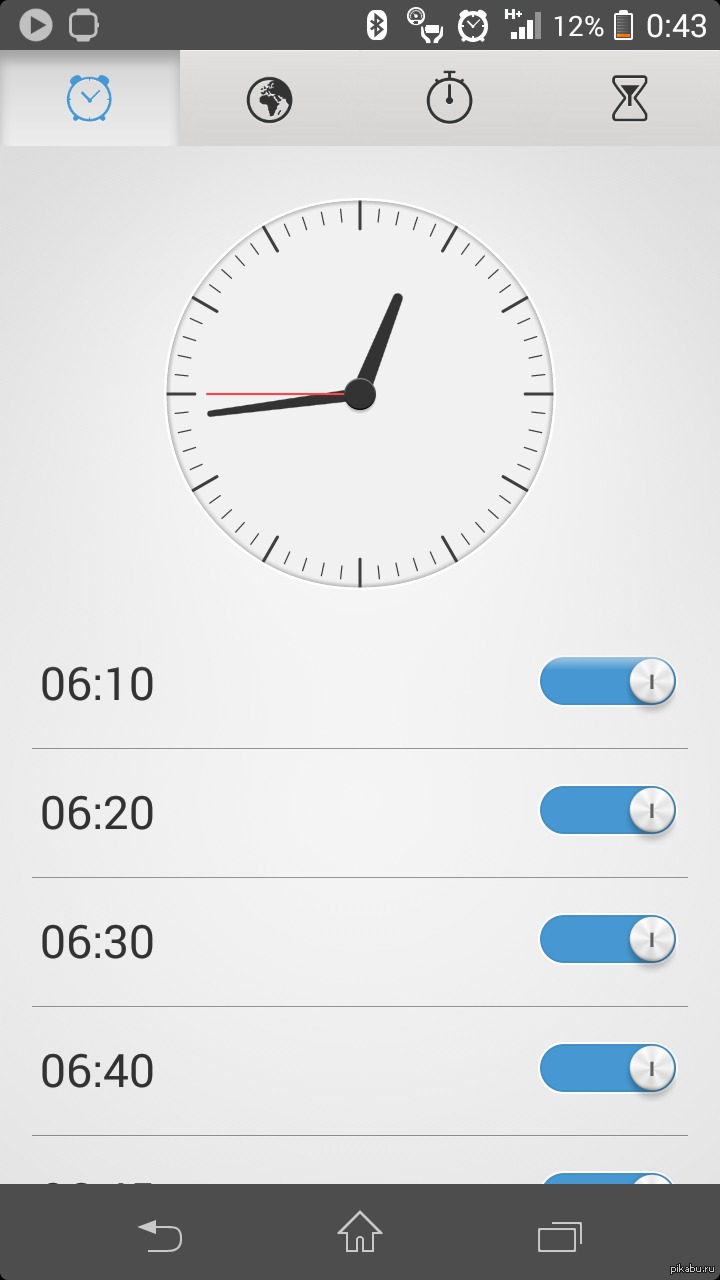Switch off the 06:40 alarm

[x=607, y=1068]
